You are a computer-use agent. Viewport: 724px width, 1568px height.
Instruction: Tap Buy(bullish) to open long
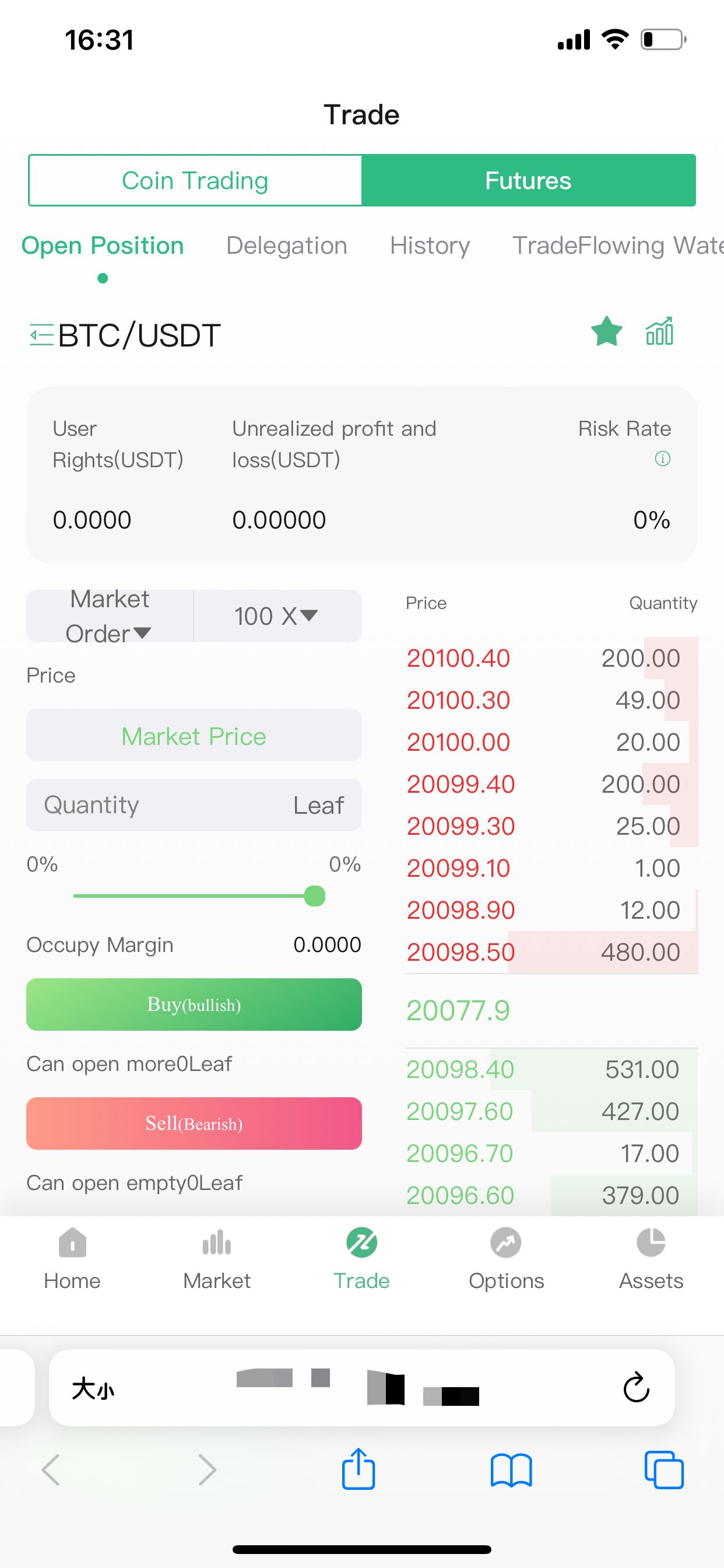194,1005
